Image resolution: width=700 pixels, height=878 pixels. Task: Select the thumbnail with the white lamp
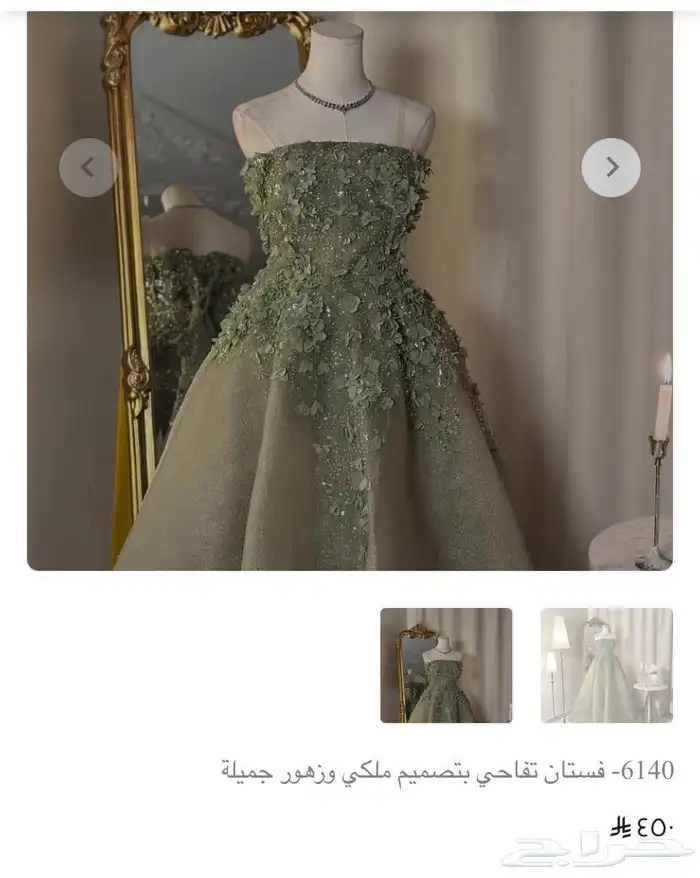pyautogui.click(x=607, y=665)
